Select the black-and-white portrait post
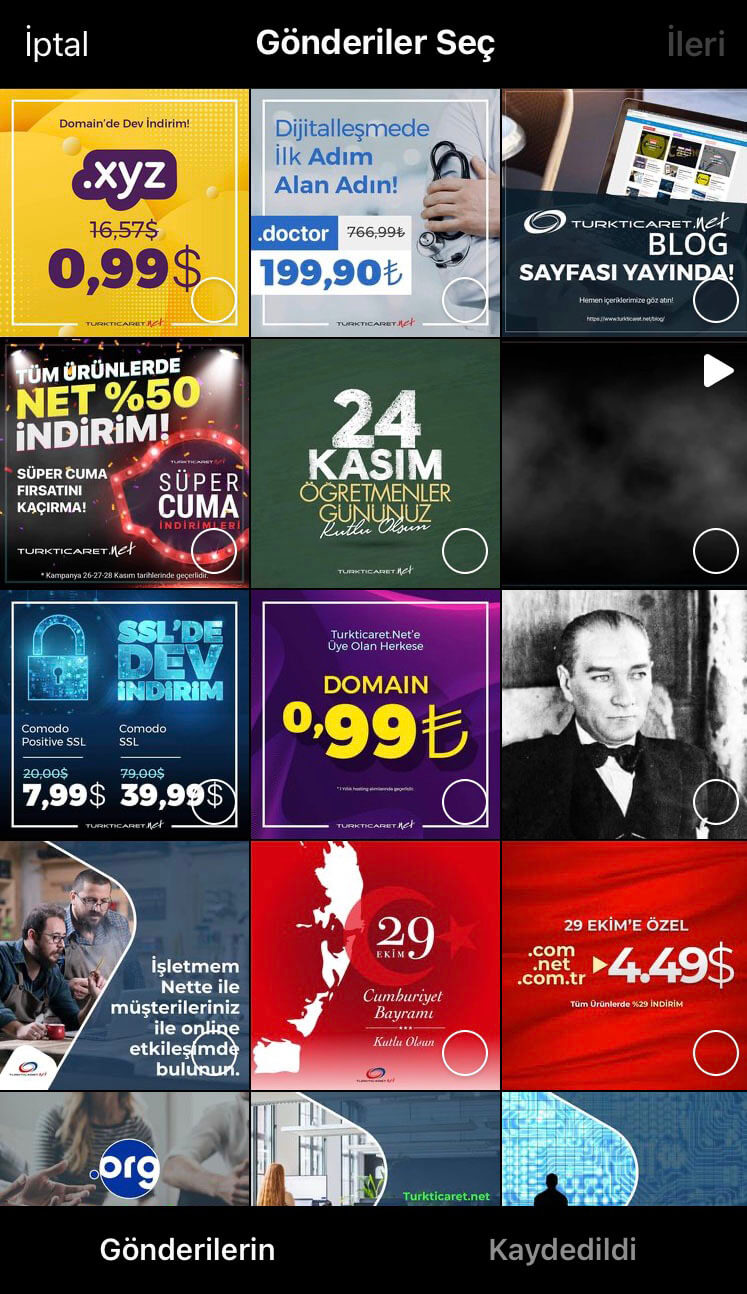Image resolution: width=747 pixels, height=1294 pixels. coord(624,714)
